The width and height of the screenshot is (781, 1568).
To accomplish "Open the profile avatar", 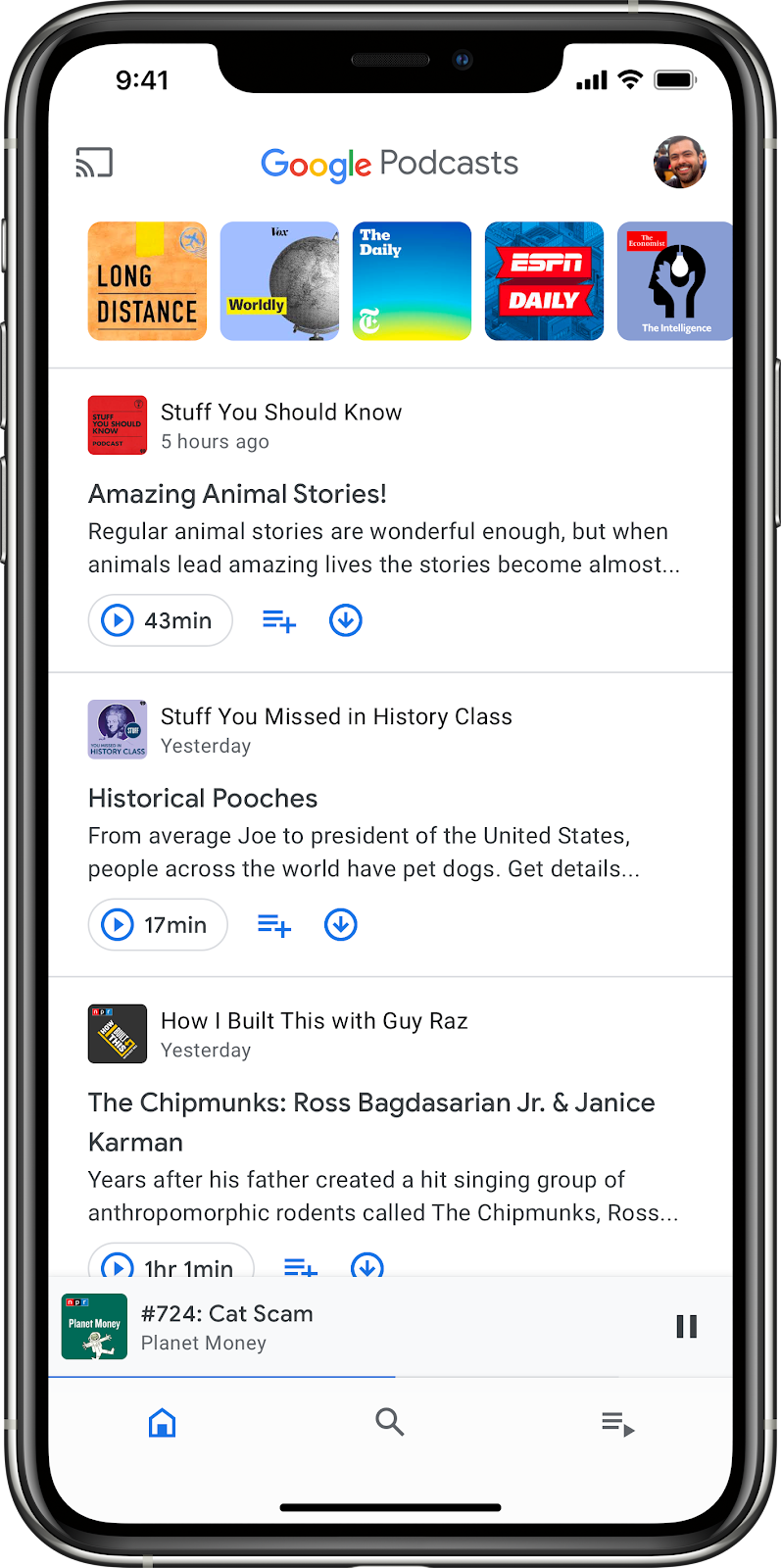I will [x=679, y=163].
